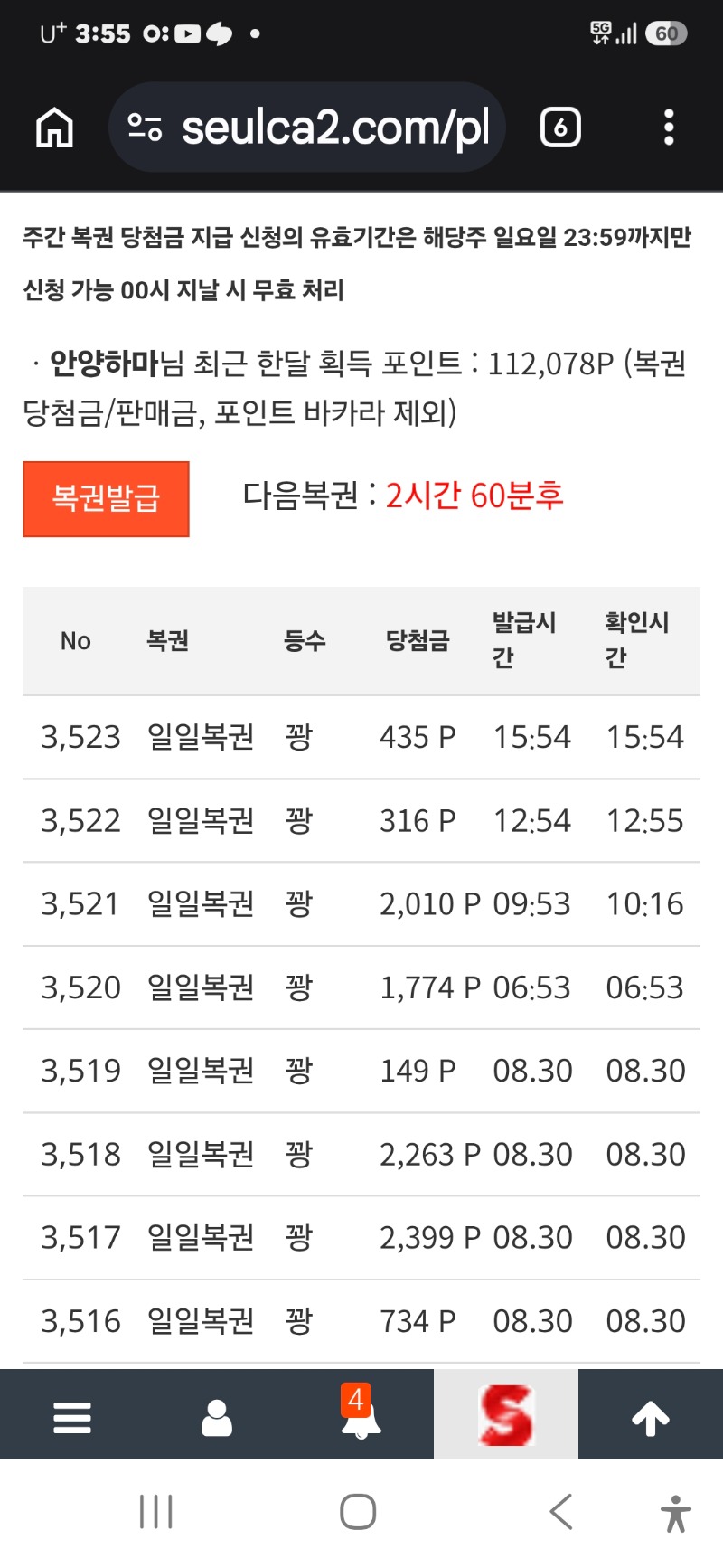This screenshot has height=1568, width=723.
Task: Open the browser overflow menu
Action: tap(669, 128)
